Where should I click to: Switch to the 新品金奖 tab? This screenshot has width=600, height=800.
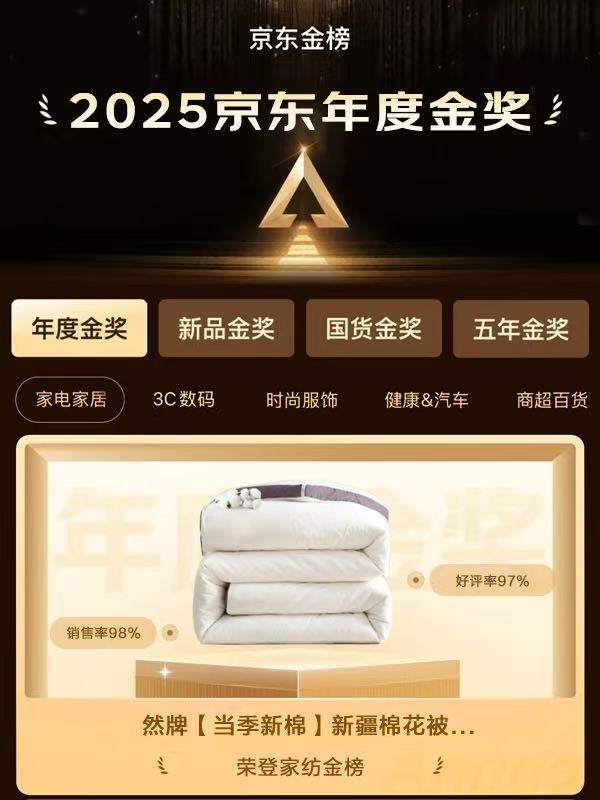tap(226, 328)
